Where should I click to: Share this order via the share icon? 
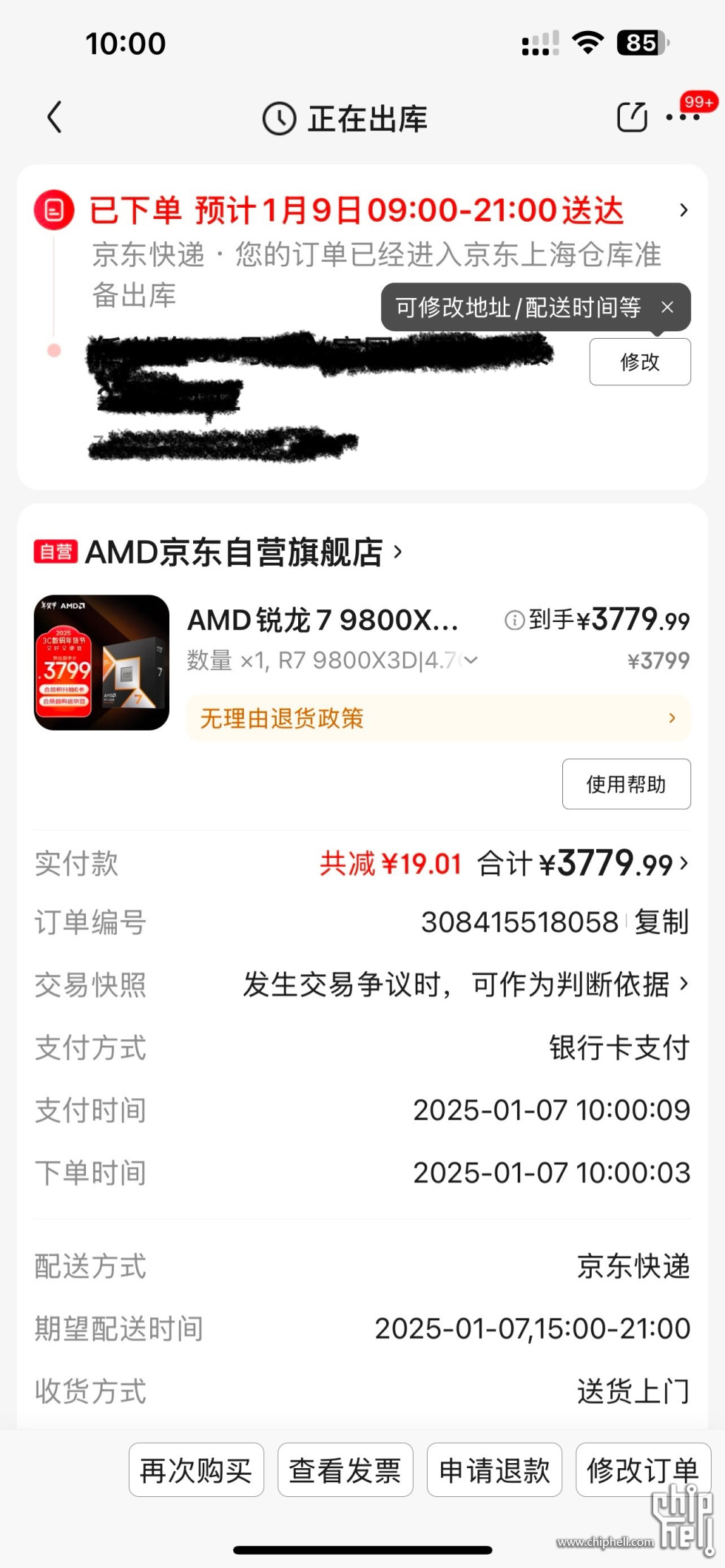pos(632,118)
